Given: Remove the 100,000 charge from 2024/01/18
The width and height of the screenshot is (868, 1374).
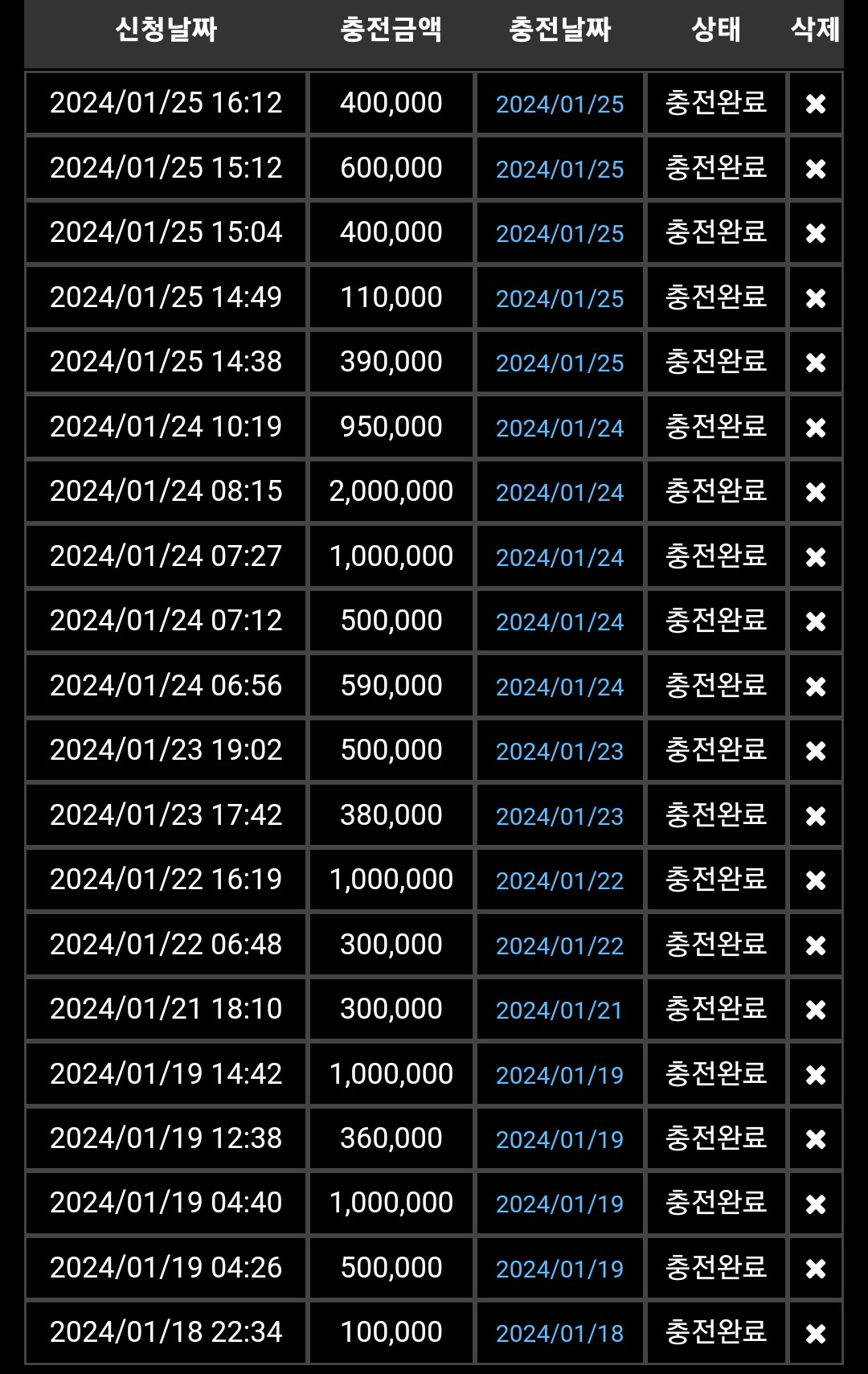Looking at the screenshot, I should [816, 1334].
